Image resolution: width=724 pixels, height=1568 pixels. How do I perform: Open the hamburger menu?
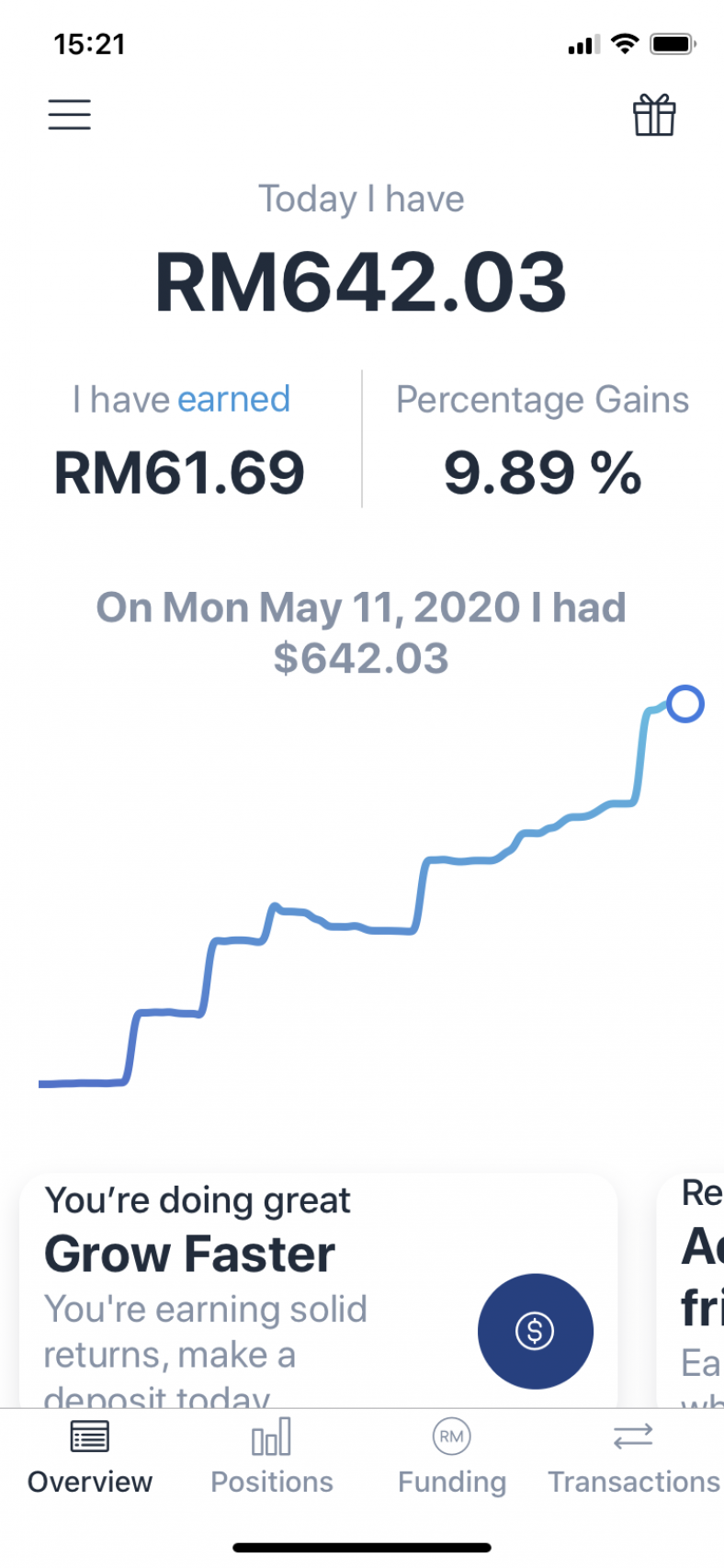tap(70, 115)
